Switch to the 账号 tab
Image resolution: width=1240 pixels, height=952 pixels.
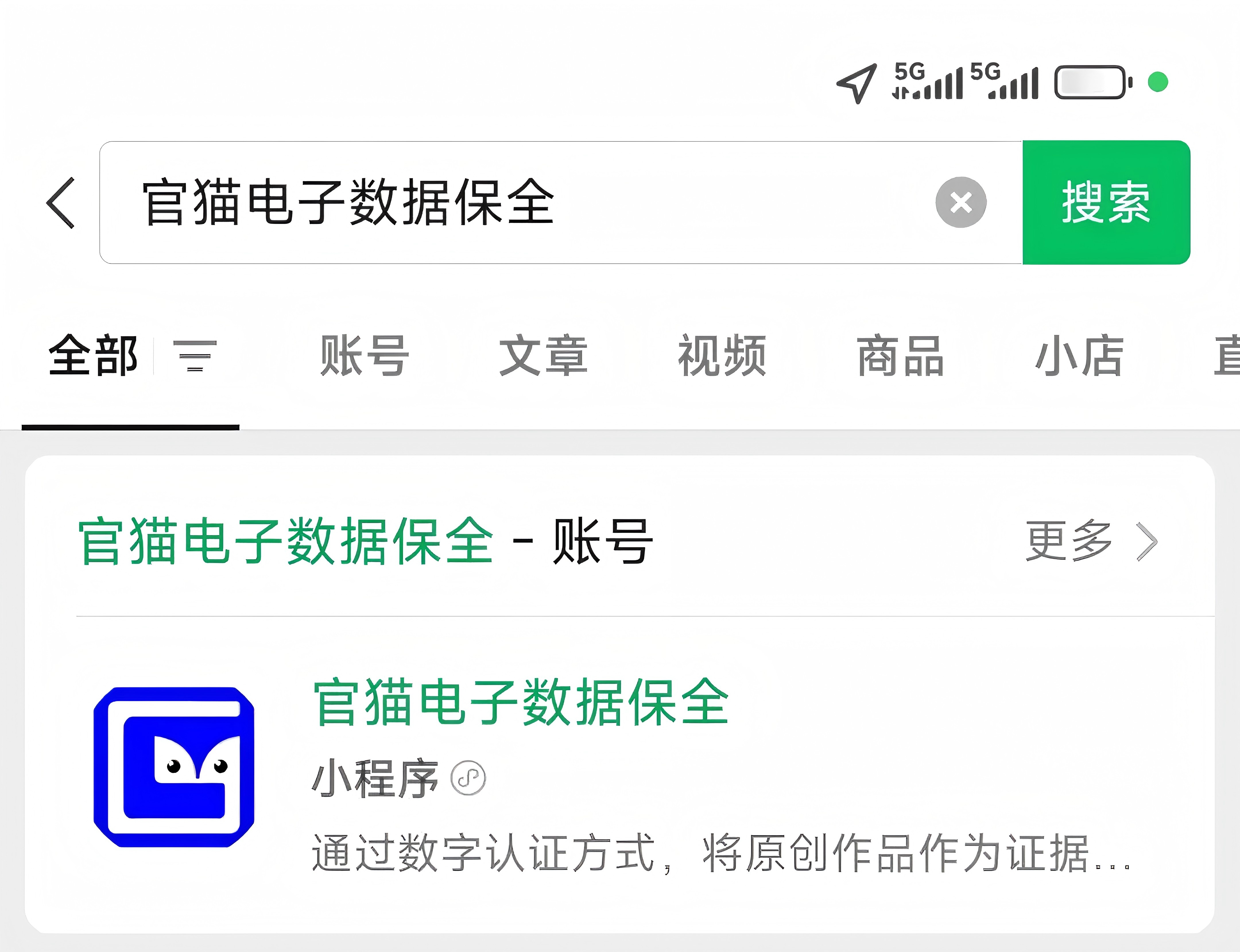(x=364, y=356)
